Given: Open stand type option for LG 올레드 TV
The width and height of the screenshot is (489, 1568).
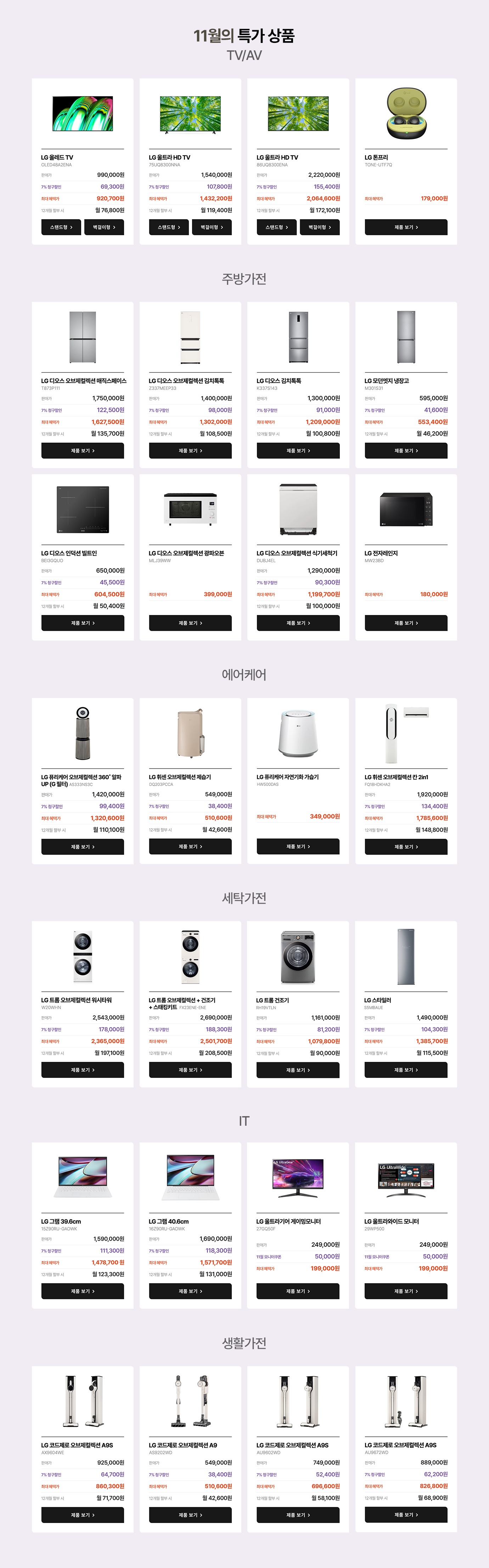Looking at the screenshot, I should click(61, 227).
